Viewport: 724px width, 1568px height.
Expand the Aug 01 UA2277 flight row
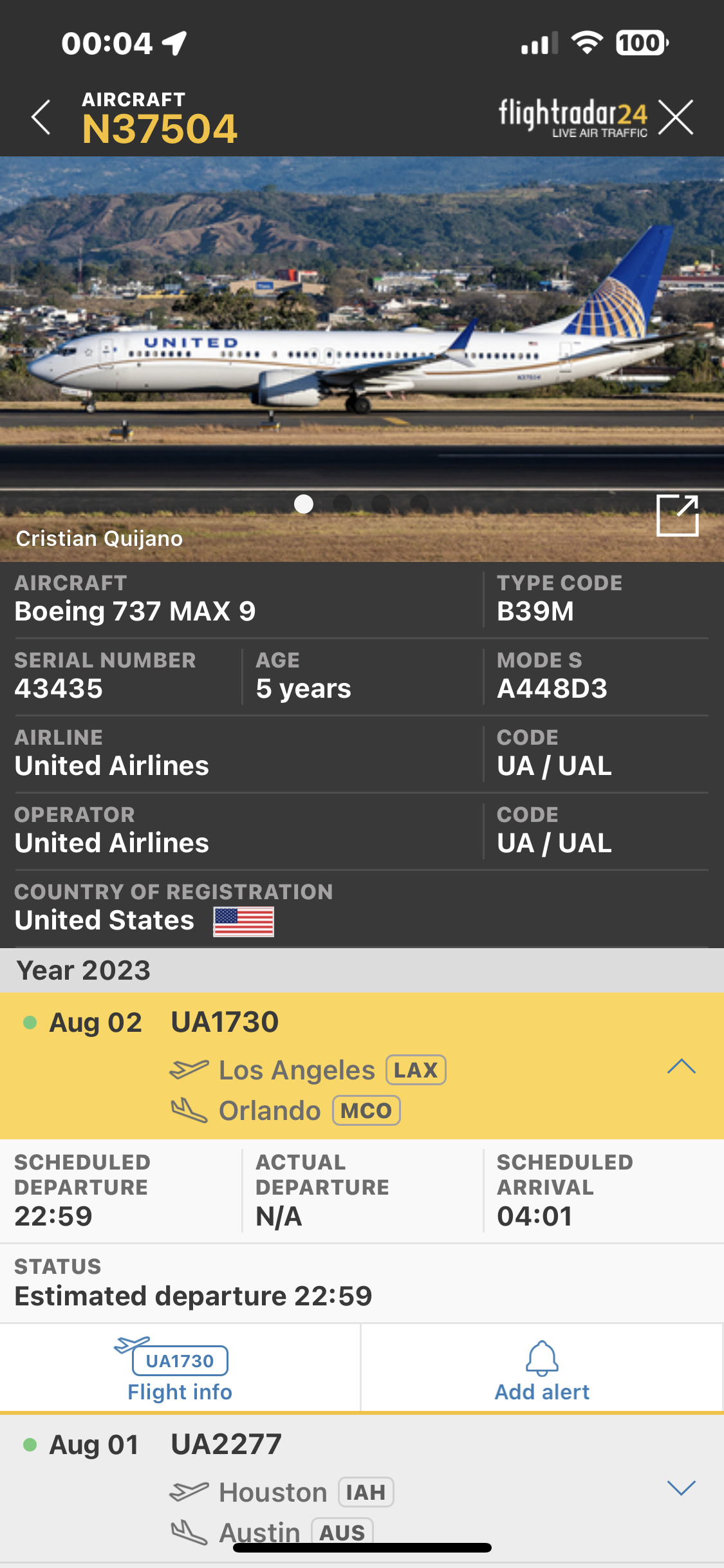coord(681,1488)
